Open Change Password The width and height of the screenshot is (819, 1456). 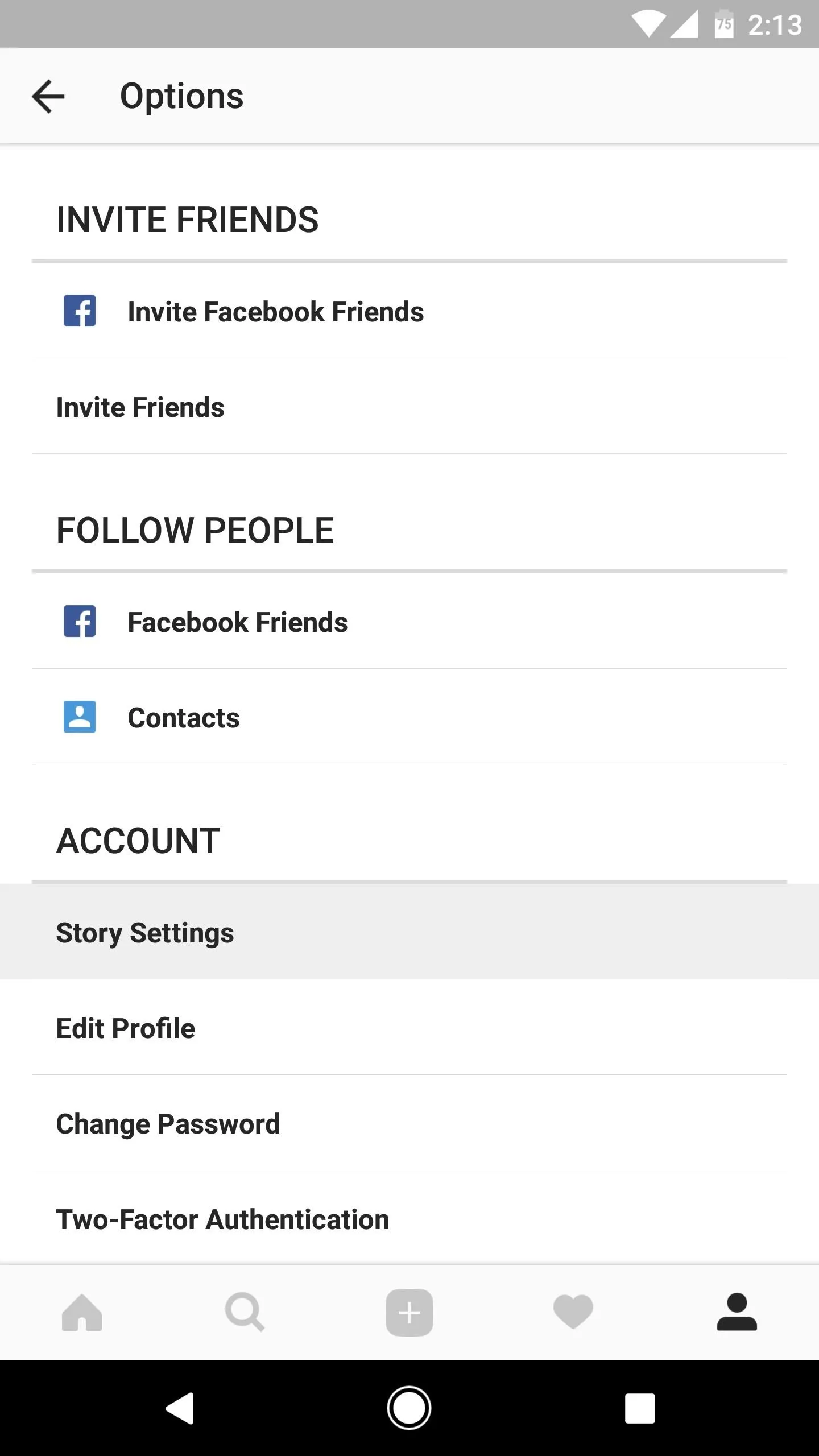[409, 1123]
